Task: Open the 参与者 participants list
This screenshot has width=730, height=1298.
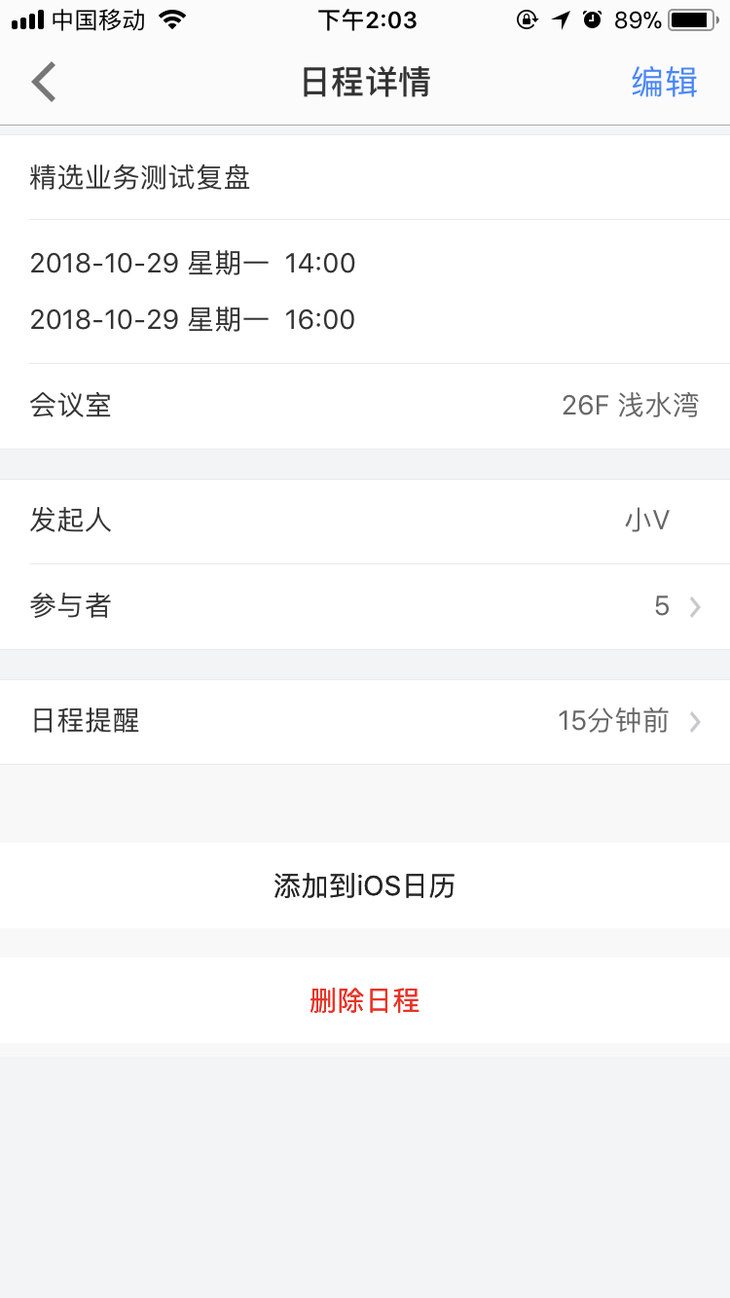Action: 365,606
